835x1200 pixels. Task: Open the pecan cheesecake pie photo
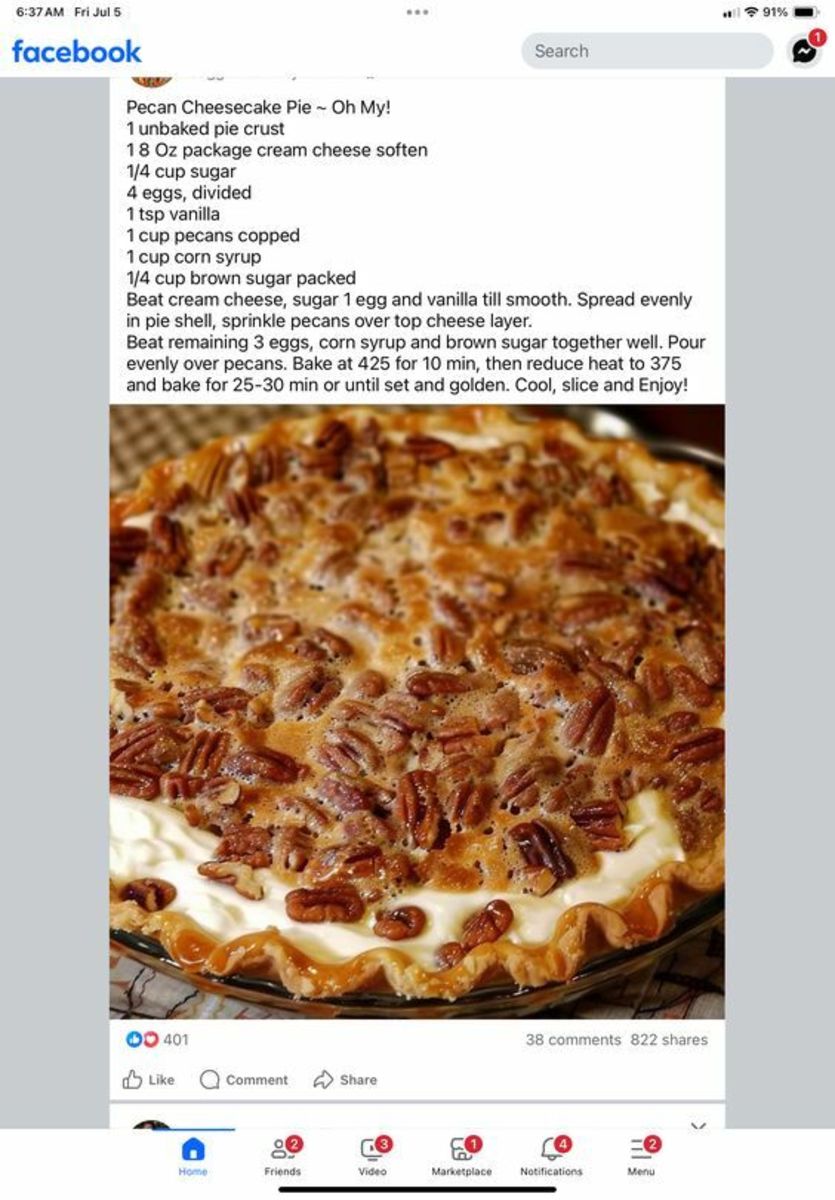(417, 710)
